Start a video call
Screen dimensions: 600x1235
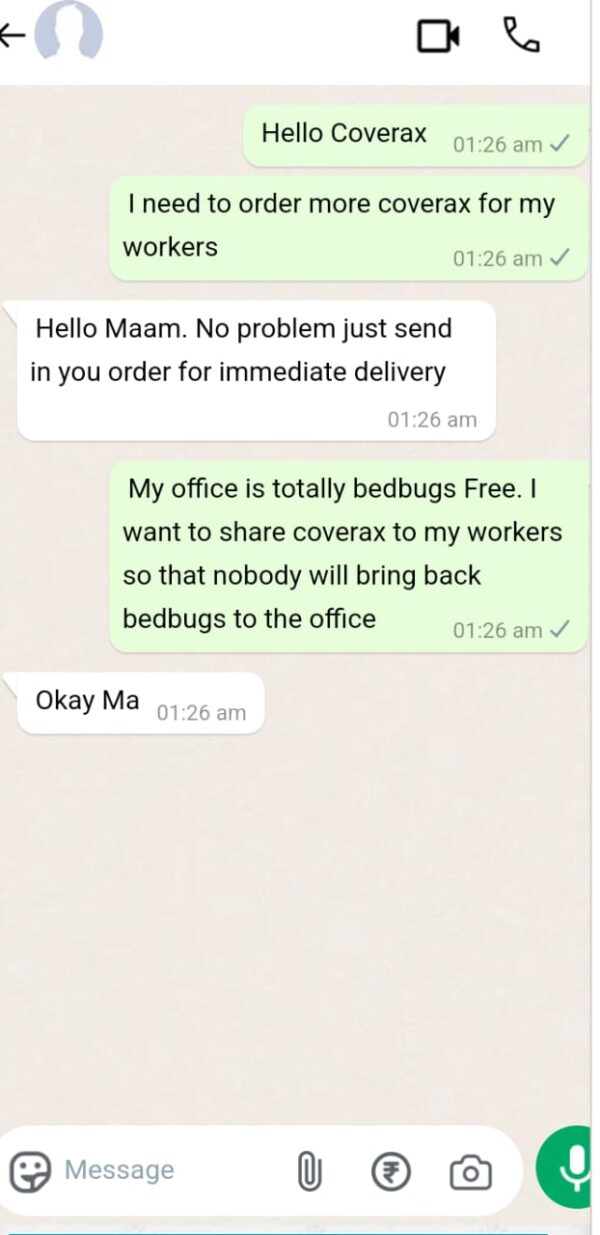(x=438, y=37)
